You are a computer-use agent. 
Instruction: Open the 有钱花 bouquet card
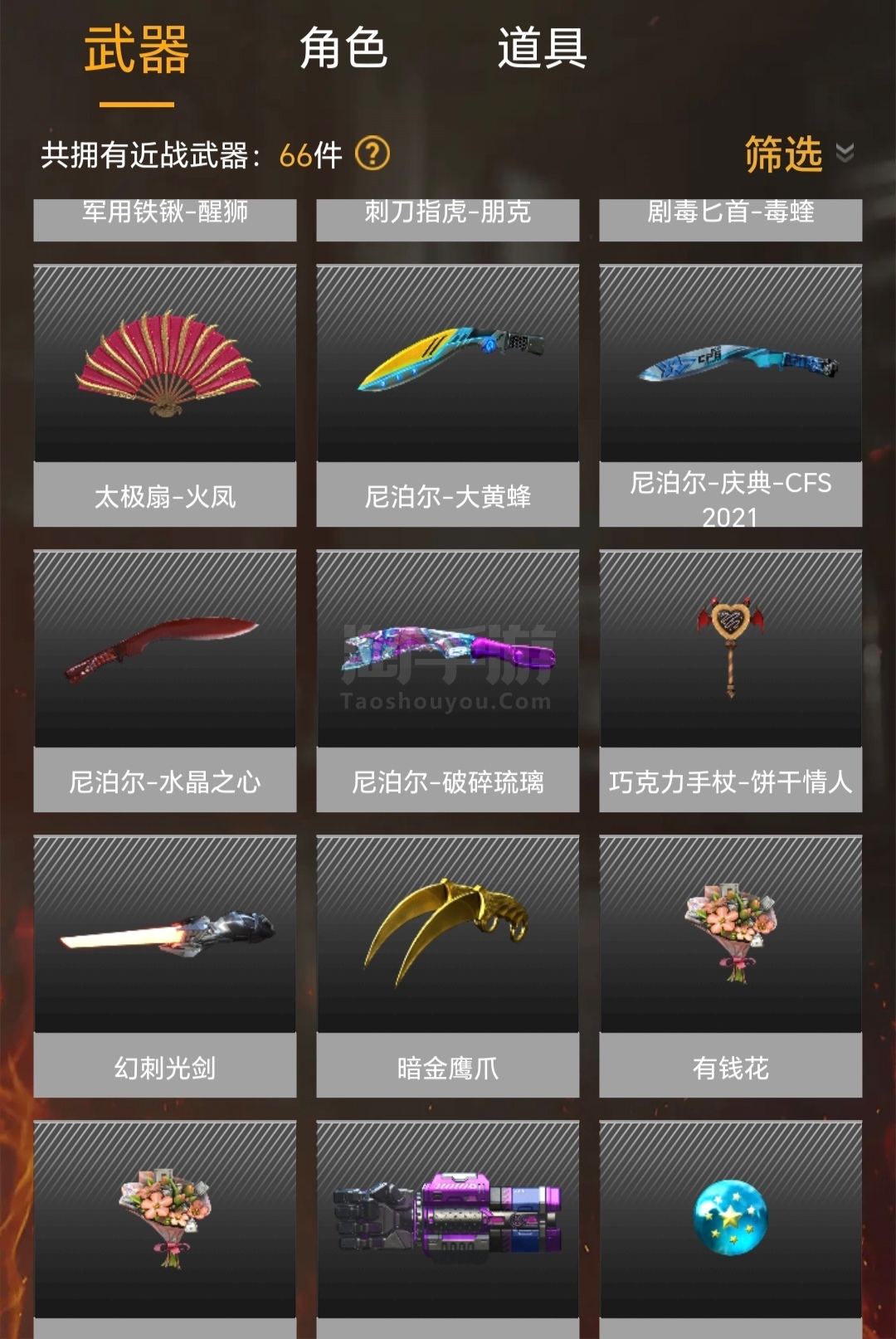click(731, 966)
